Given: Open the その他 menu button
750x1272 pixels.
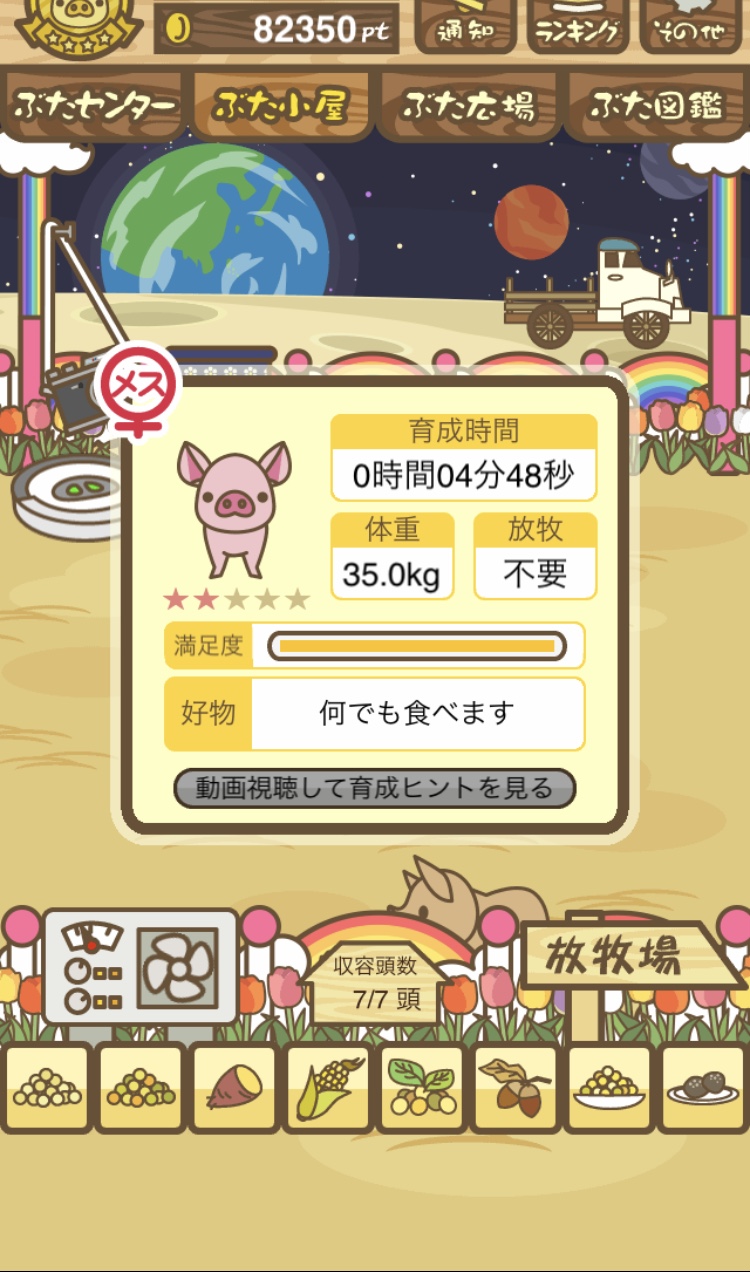Looking at the screenshot, I should [x=691, y=26].
